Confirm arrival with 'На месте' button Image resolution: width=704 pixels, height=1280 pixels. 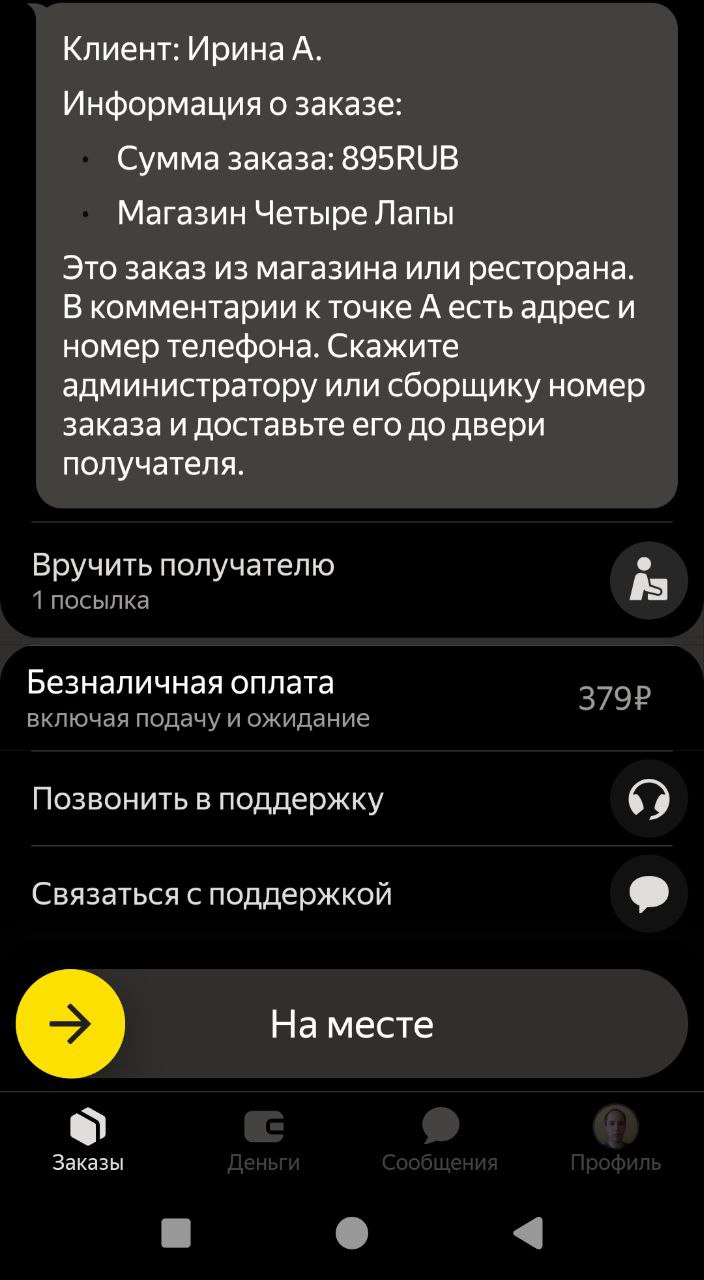(352, 1024)
